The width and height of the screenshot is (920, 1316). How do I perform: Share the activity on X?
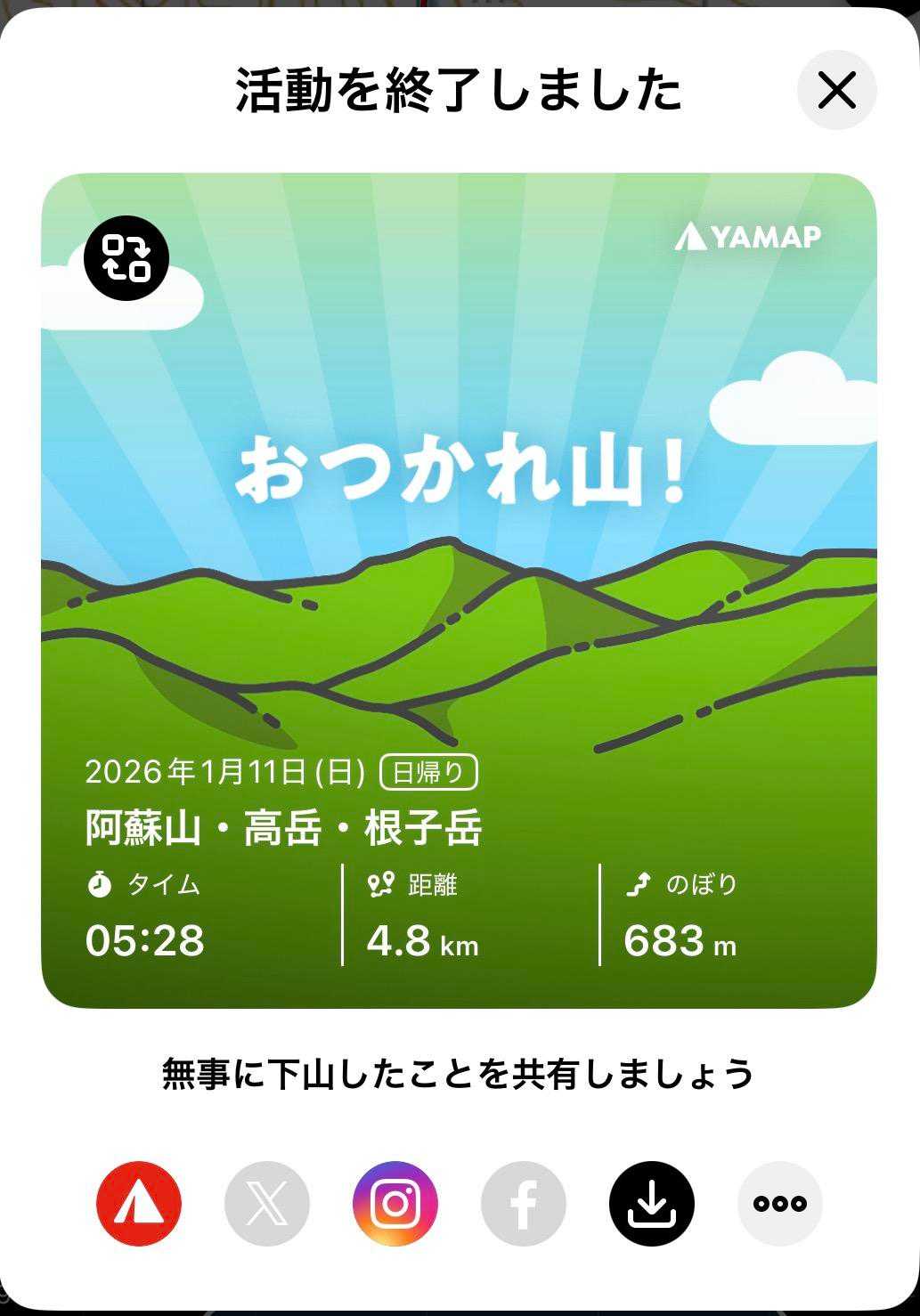267,1204
